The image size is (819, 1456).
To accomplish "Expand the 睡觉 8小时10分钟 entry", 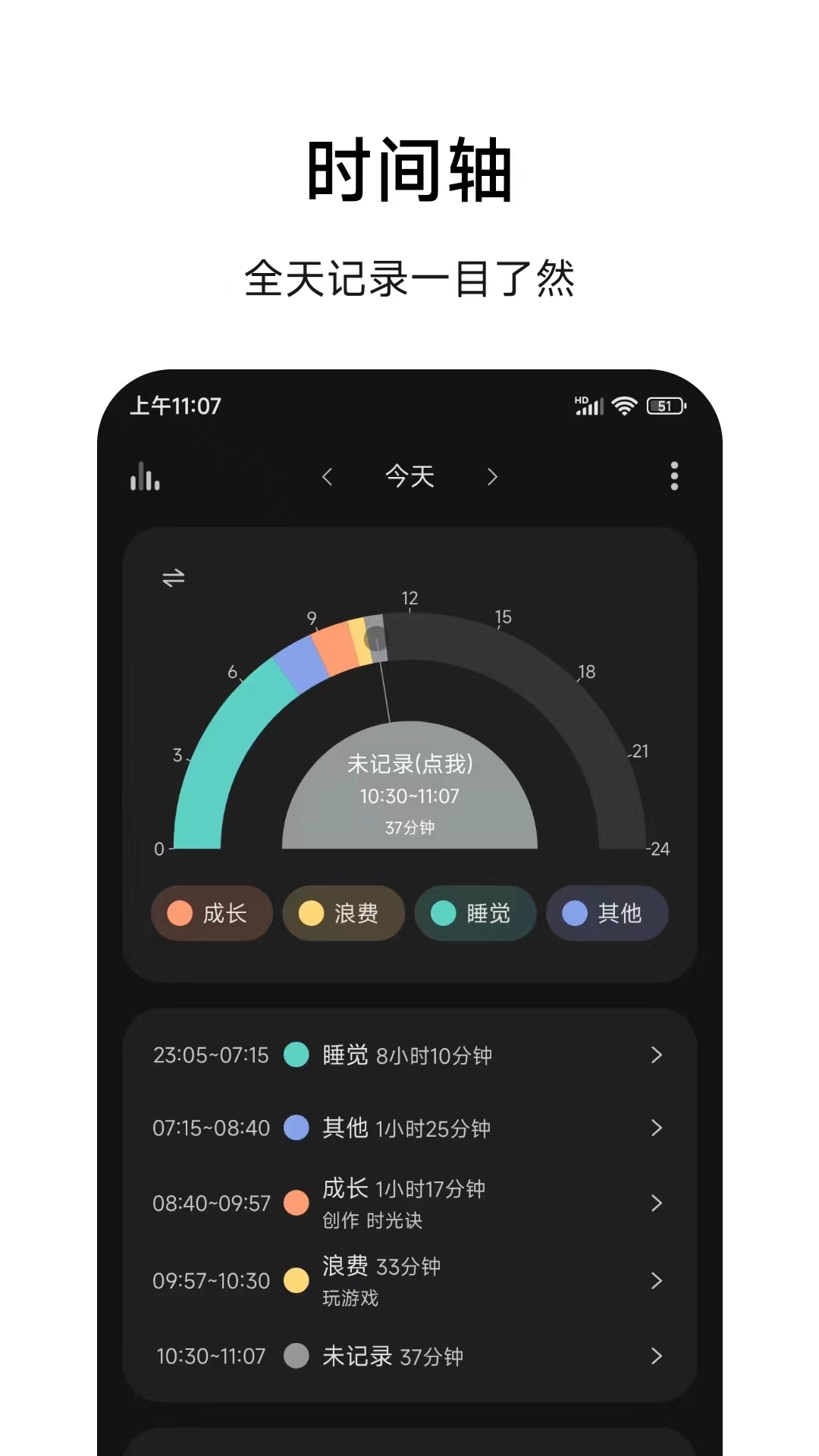I will (x=657, y=1054).
